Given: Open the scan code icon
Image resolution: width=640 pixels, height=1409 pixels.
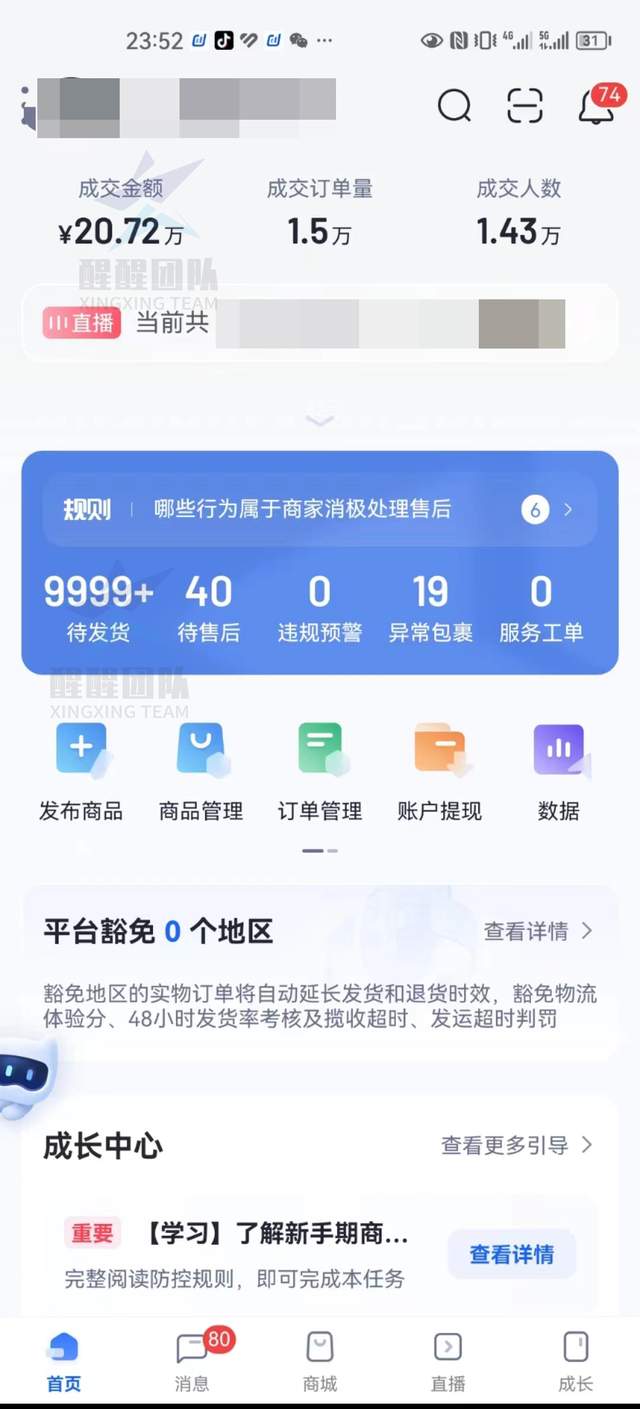Looking at the screenshot, I should coord(525,105).
